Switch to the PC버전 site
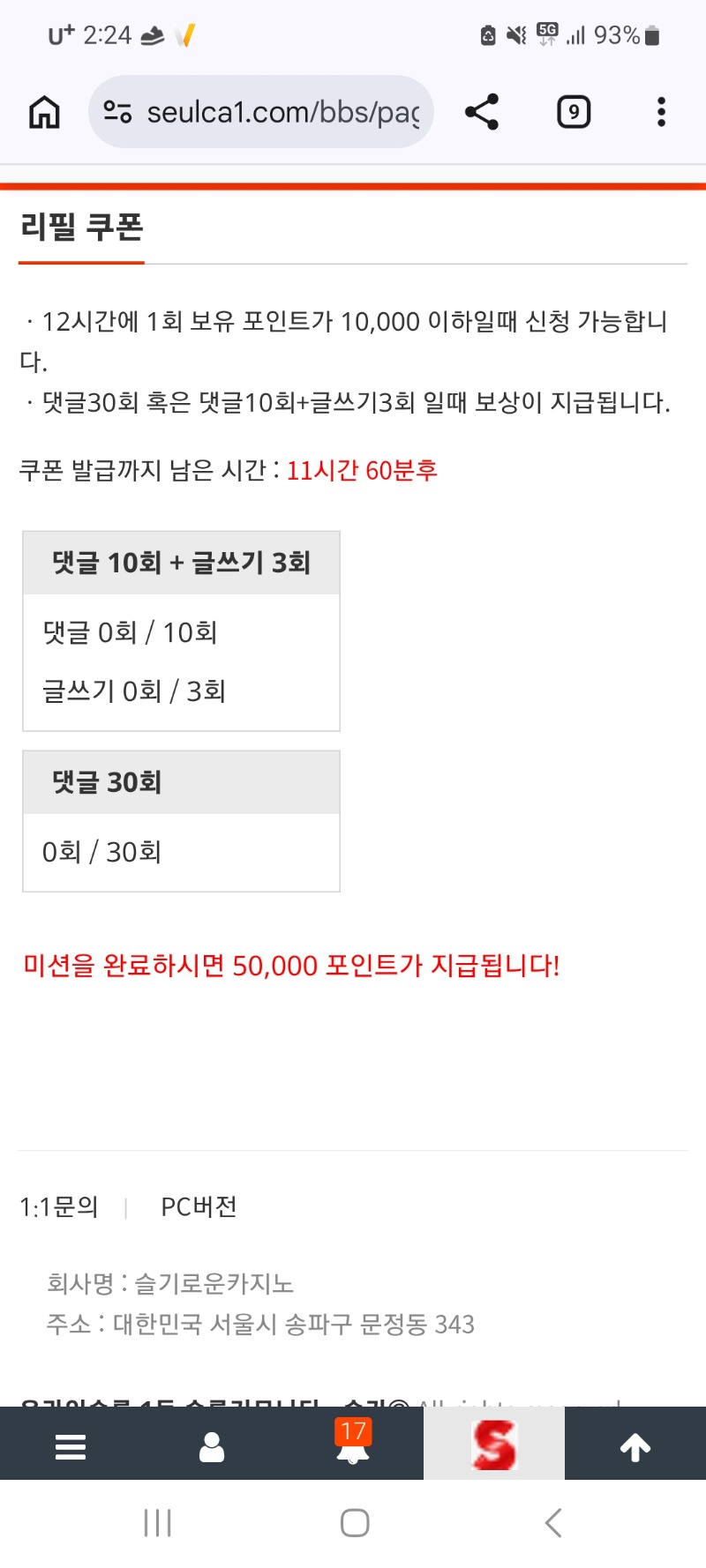706x1568 pixels. coord(199,1206)
